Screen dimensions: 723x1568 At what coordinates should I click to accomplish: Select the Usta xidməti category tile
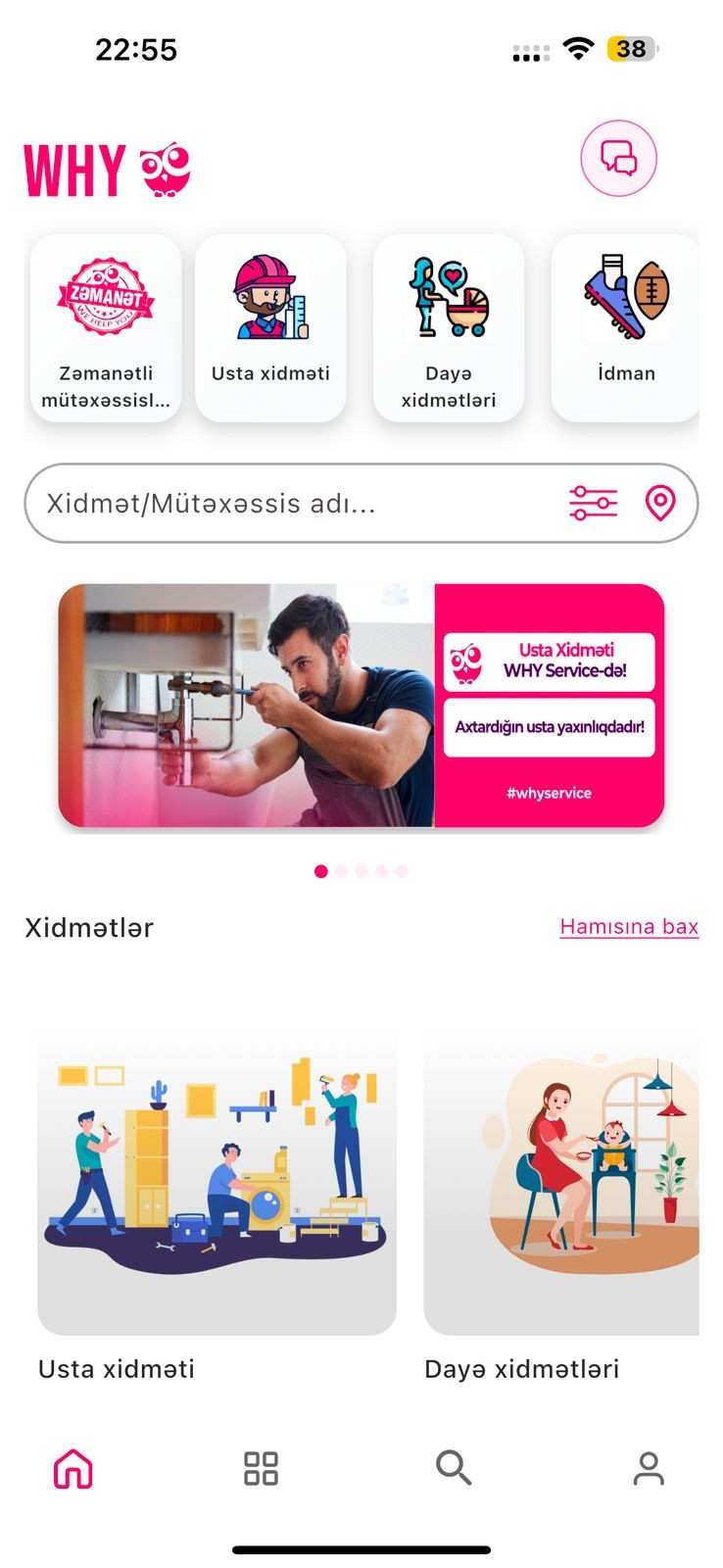(270, 327)
